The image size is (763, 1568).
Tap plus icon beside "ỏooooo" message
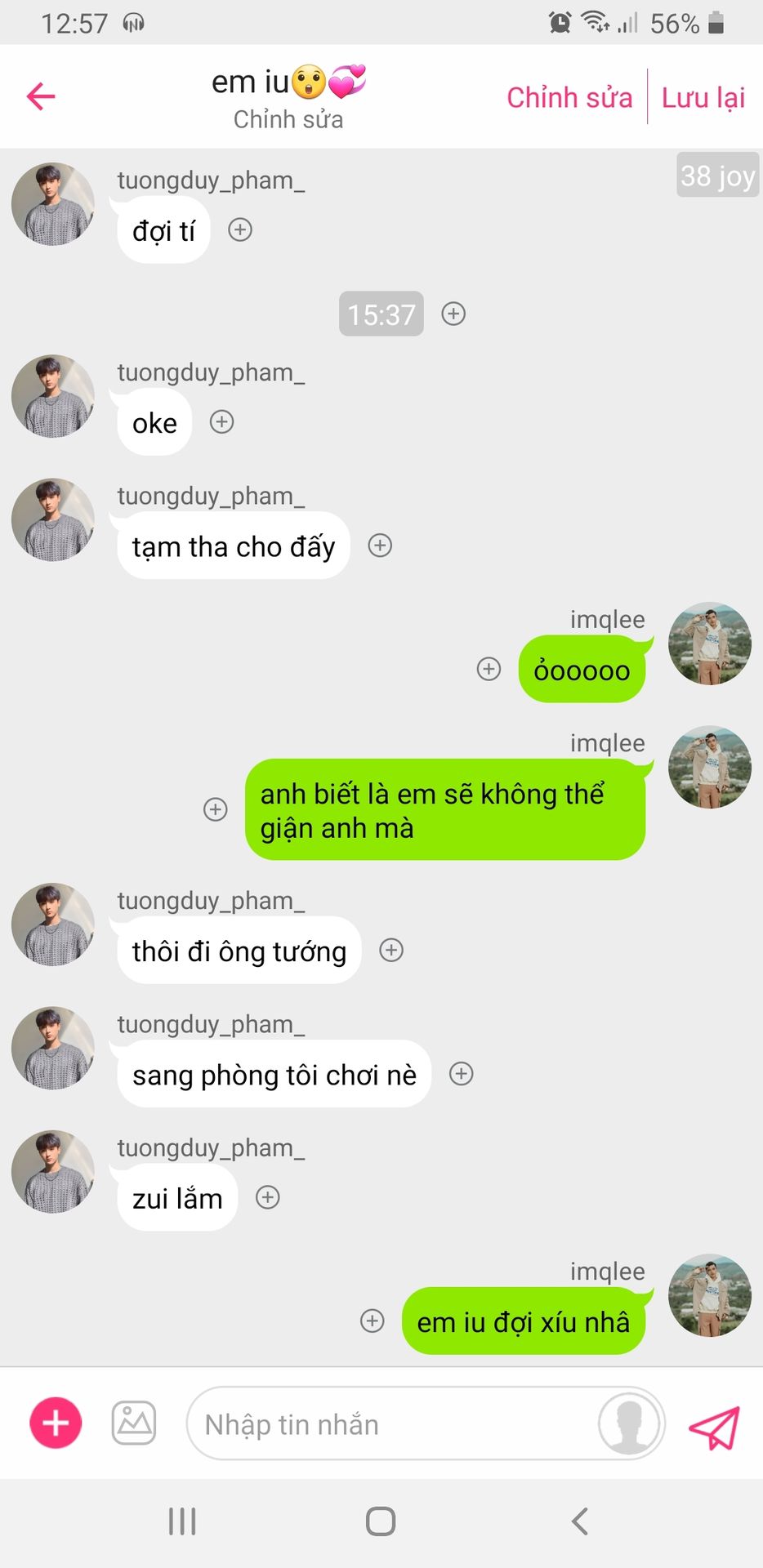(x=489, y=670)
